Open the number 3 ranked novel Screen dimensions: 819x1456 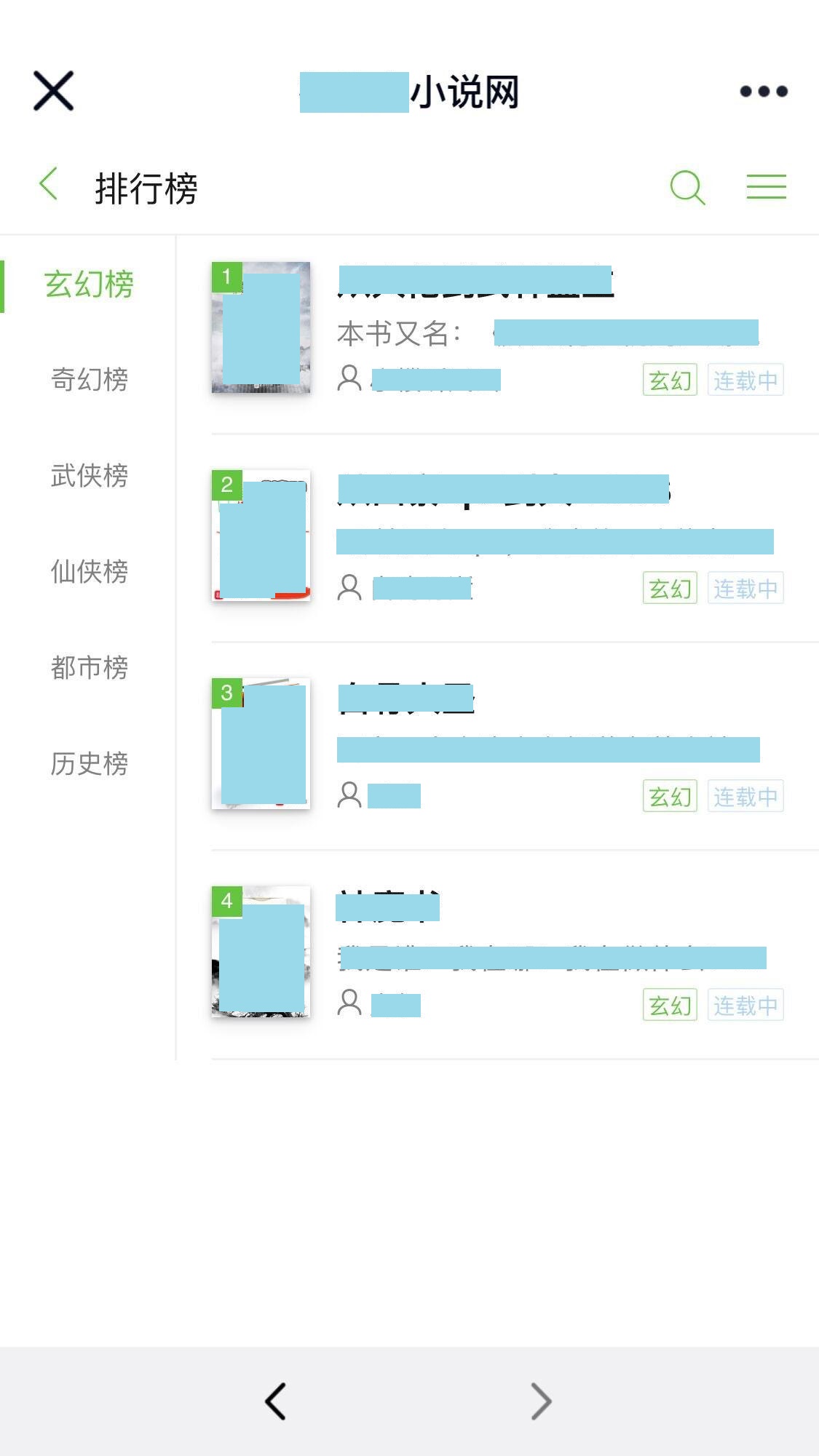406,699
